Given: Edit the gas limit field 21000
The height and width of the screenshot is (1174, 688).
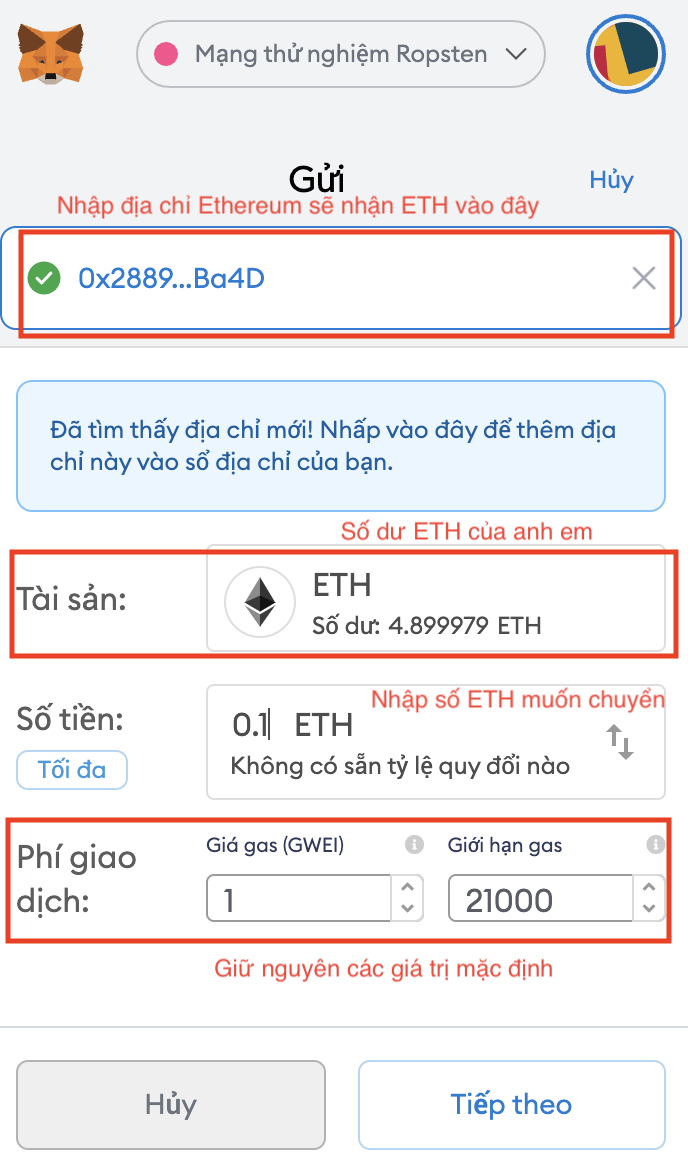Looking at the screenshot, I should coord(538,900).
